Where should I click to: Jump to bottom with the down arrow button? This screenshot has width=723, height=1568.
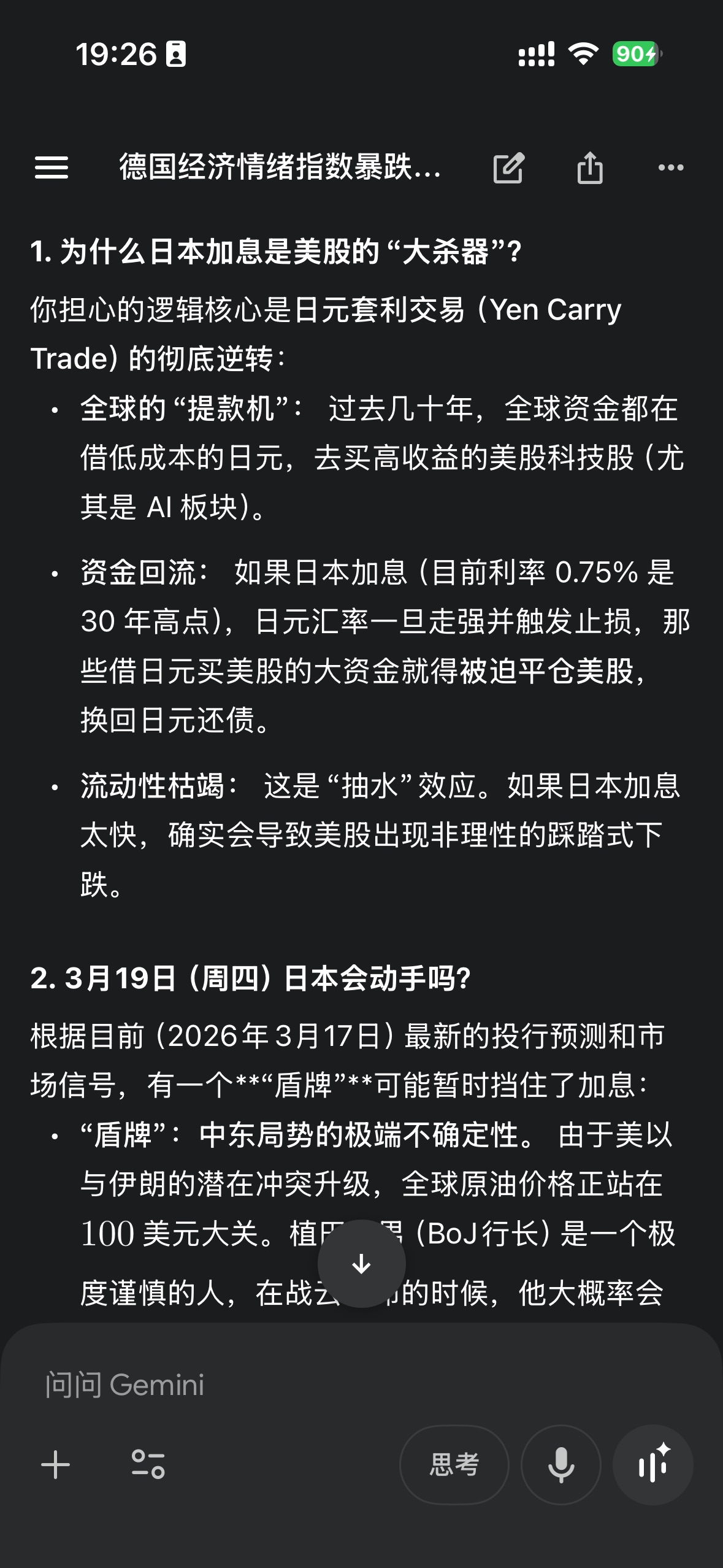(x=362, y=1264)
